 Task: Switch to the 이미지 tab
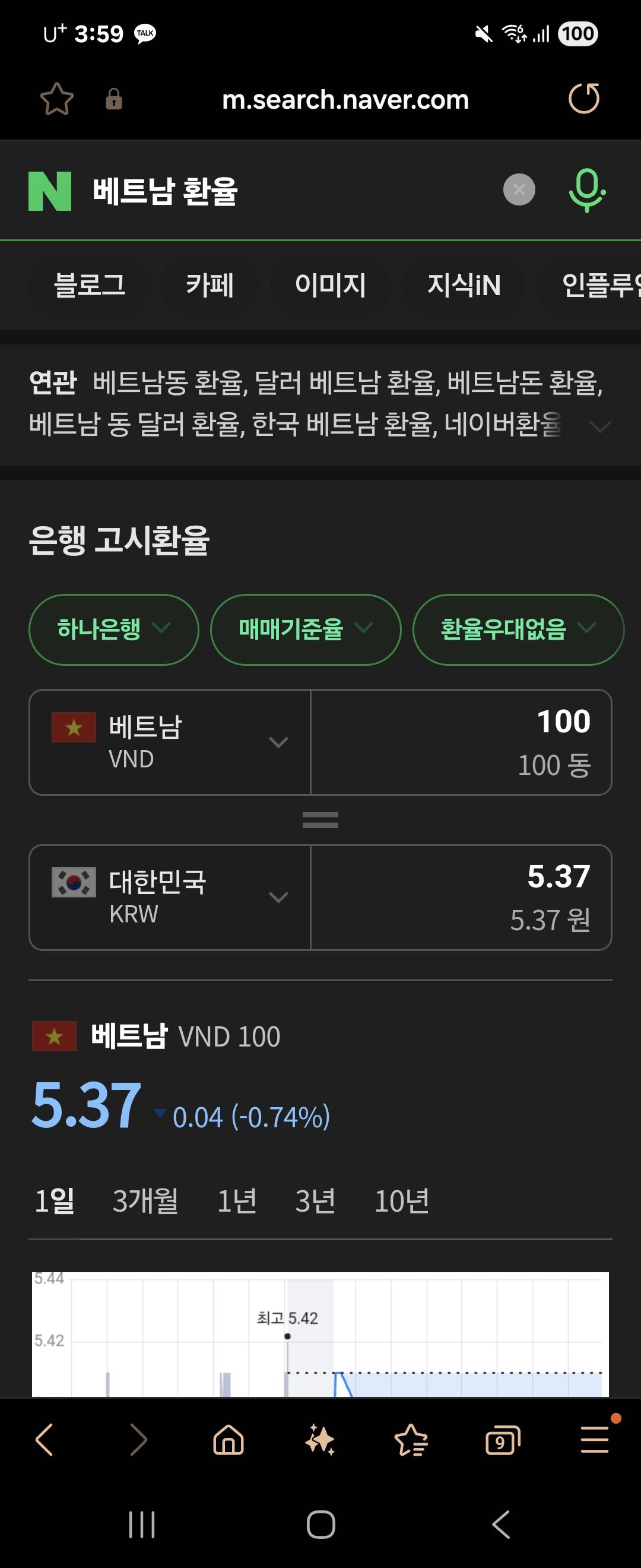(329, 285)
